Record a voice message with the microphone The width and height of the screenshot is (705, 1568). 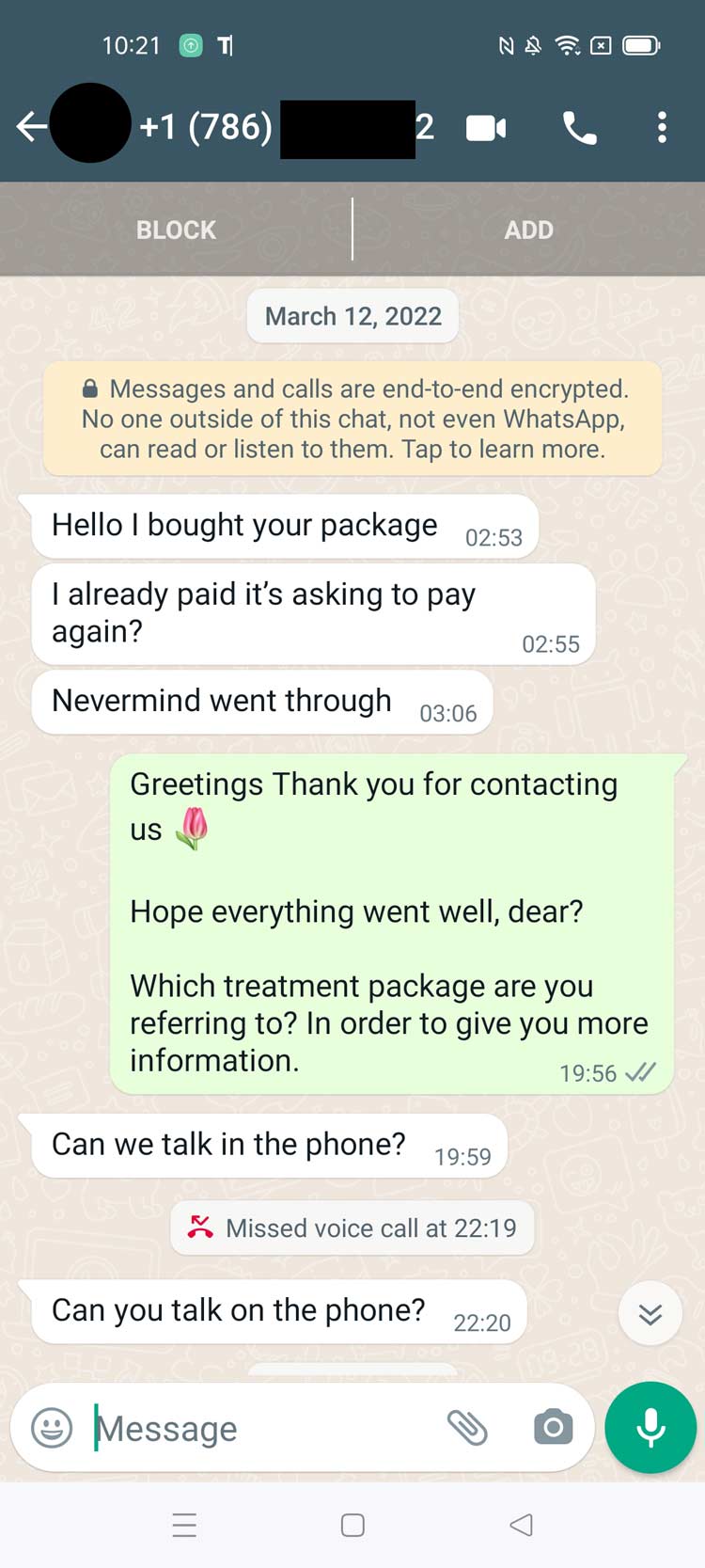[650, 1428]
